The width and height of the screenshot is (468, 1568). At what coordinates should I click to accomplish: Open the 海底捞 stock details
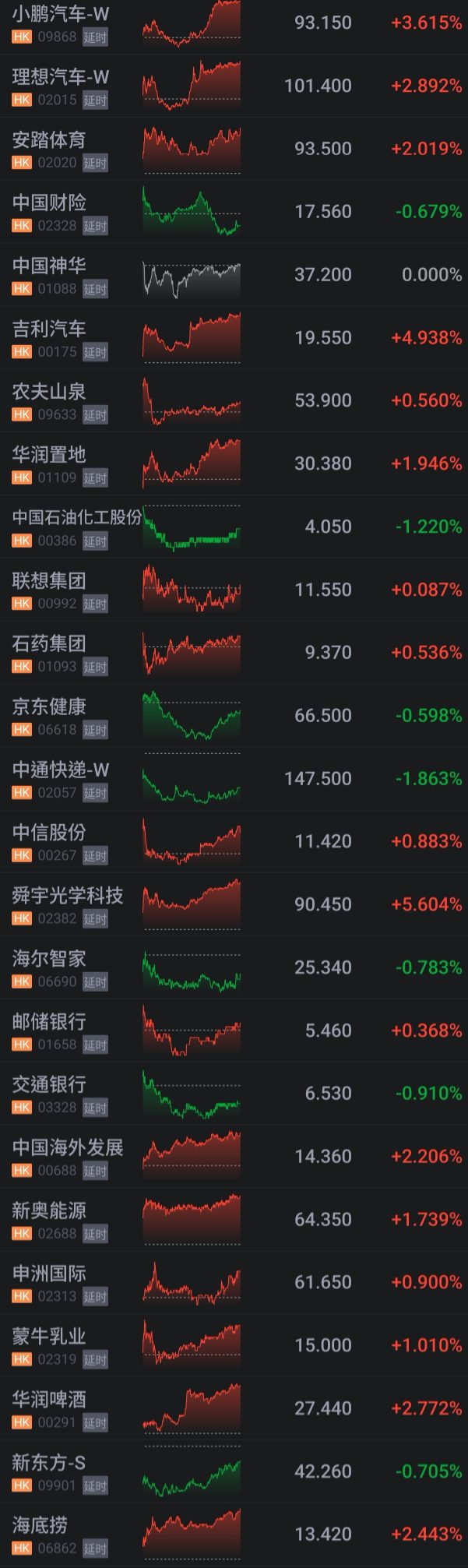pos(234,1535)
